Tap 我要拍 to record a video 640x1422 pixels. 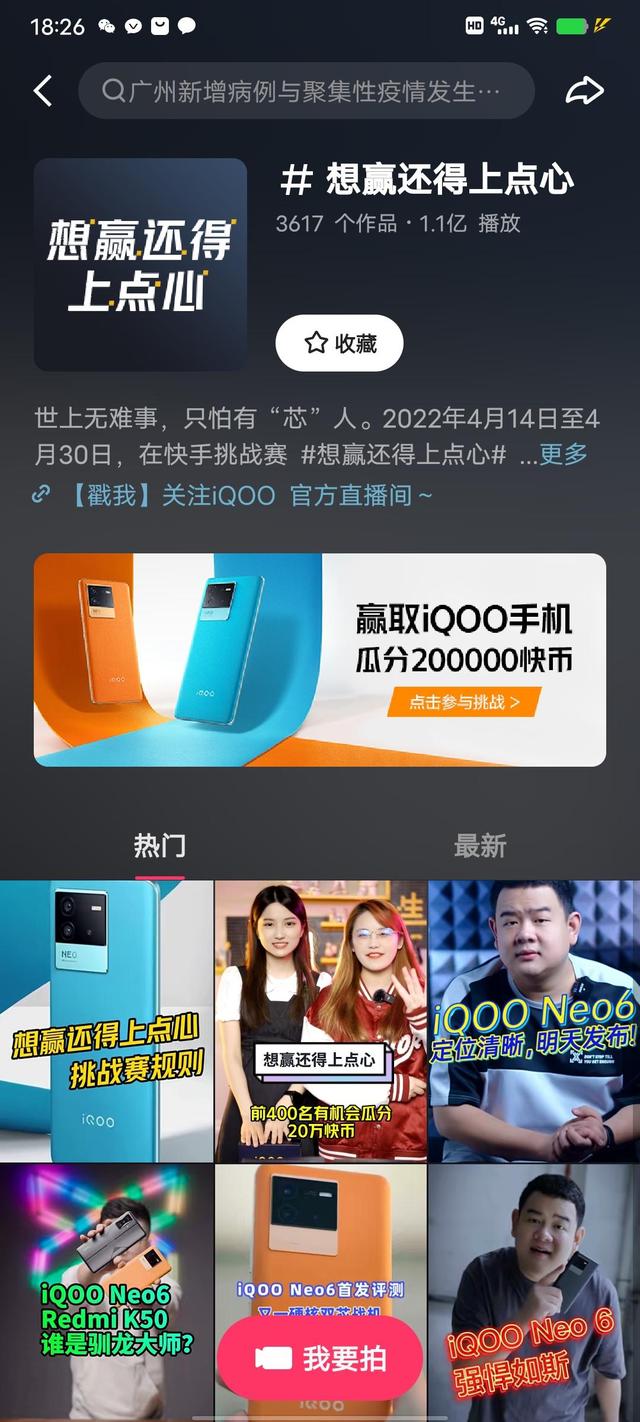click(x=320, y=1358)
